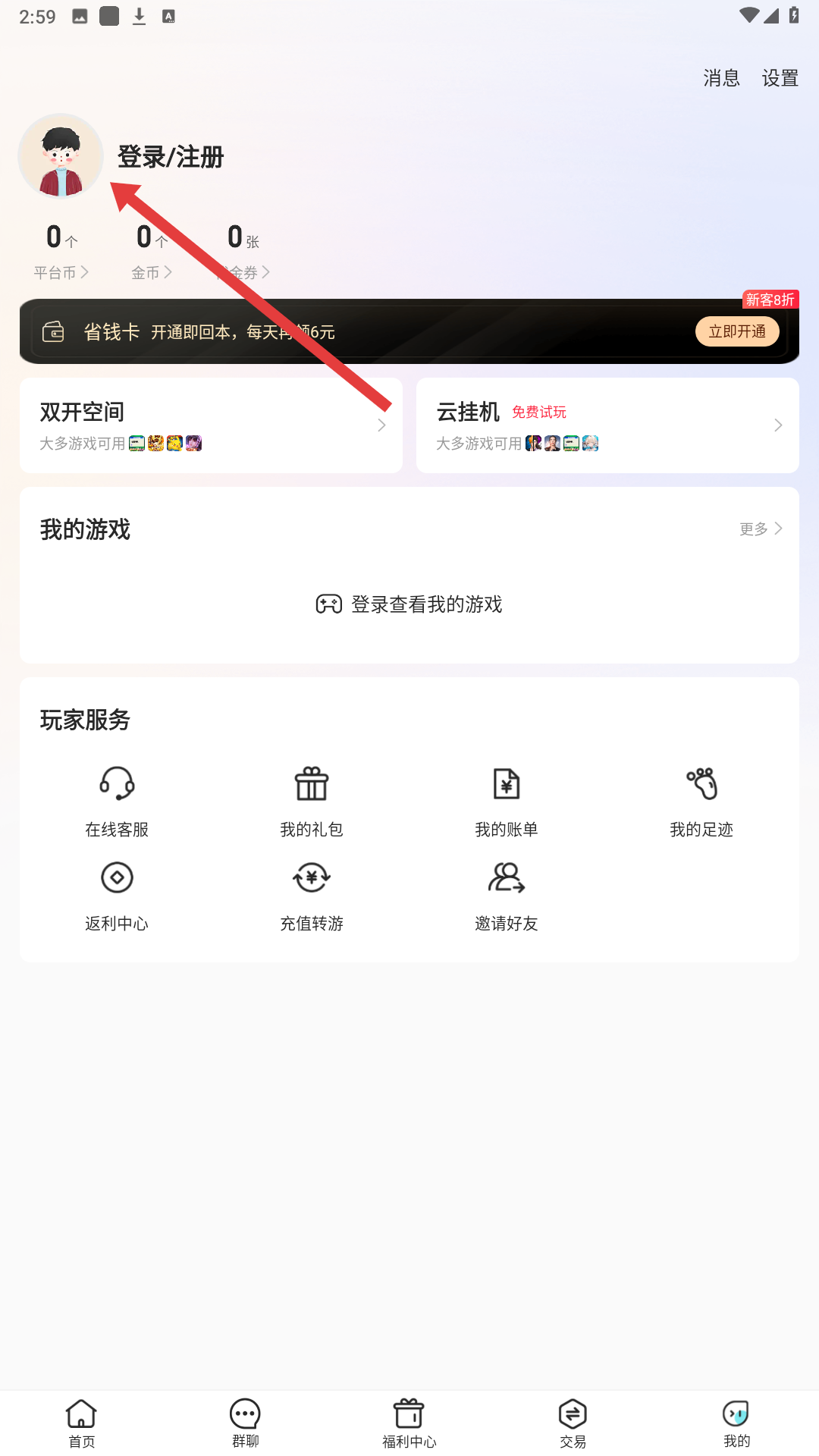Open 充值转游
Viewport: 819px width, 1456px height.
[312, 896]
